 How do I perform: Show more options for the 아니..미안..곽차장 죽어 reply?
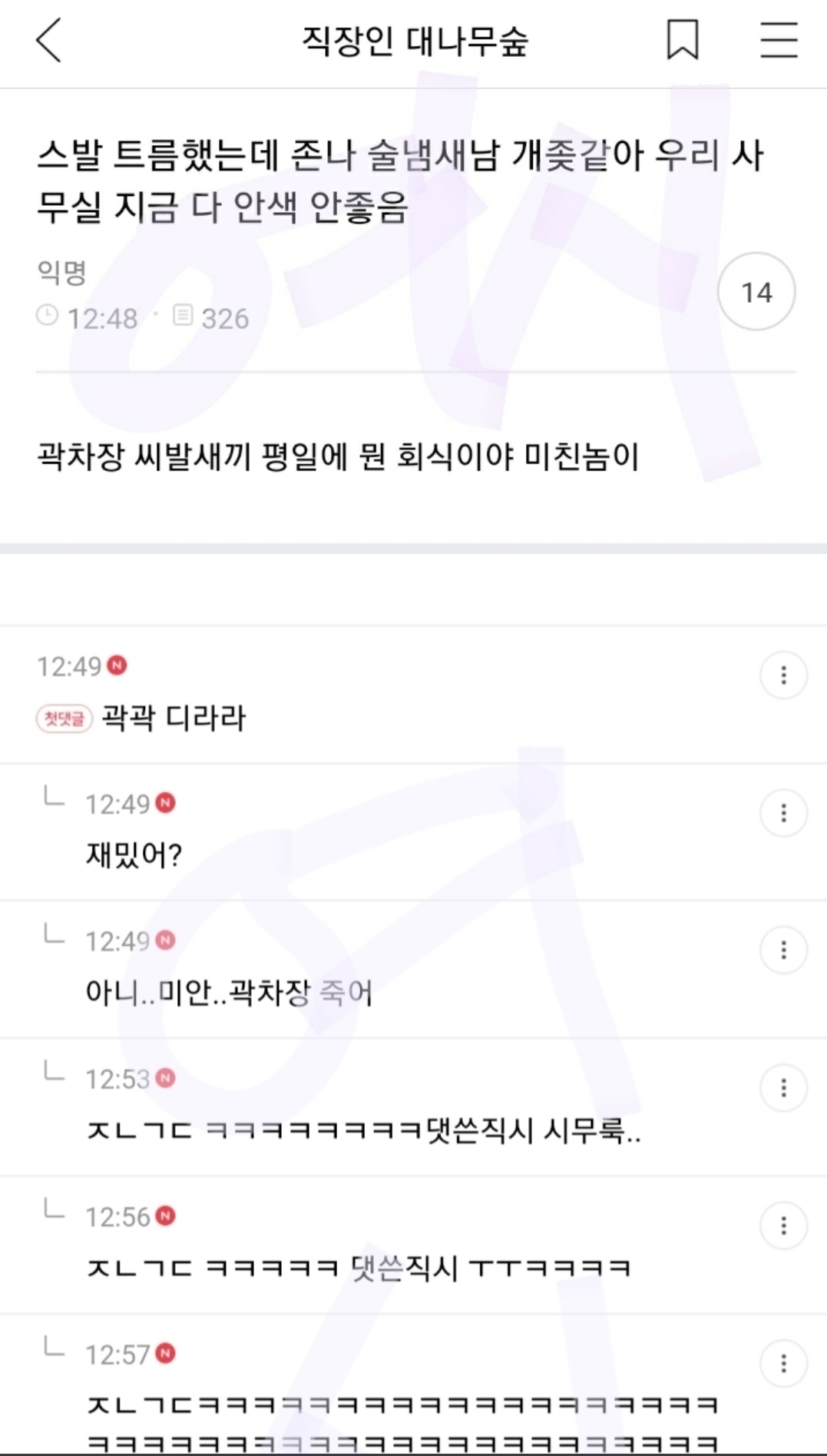[x=783, y=950]
